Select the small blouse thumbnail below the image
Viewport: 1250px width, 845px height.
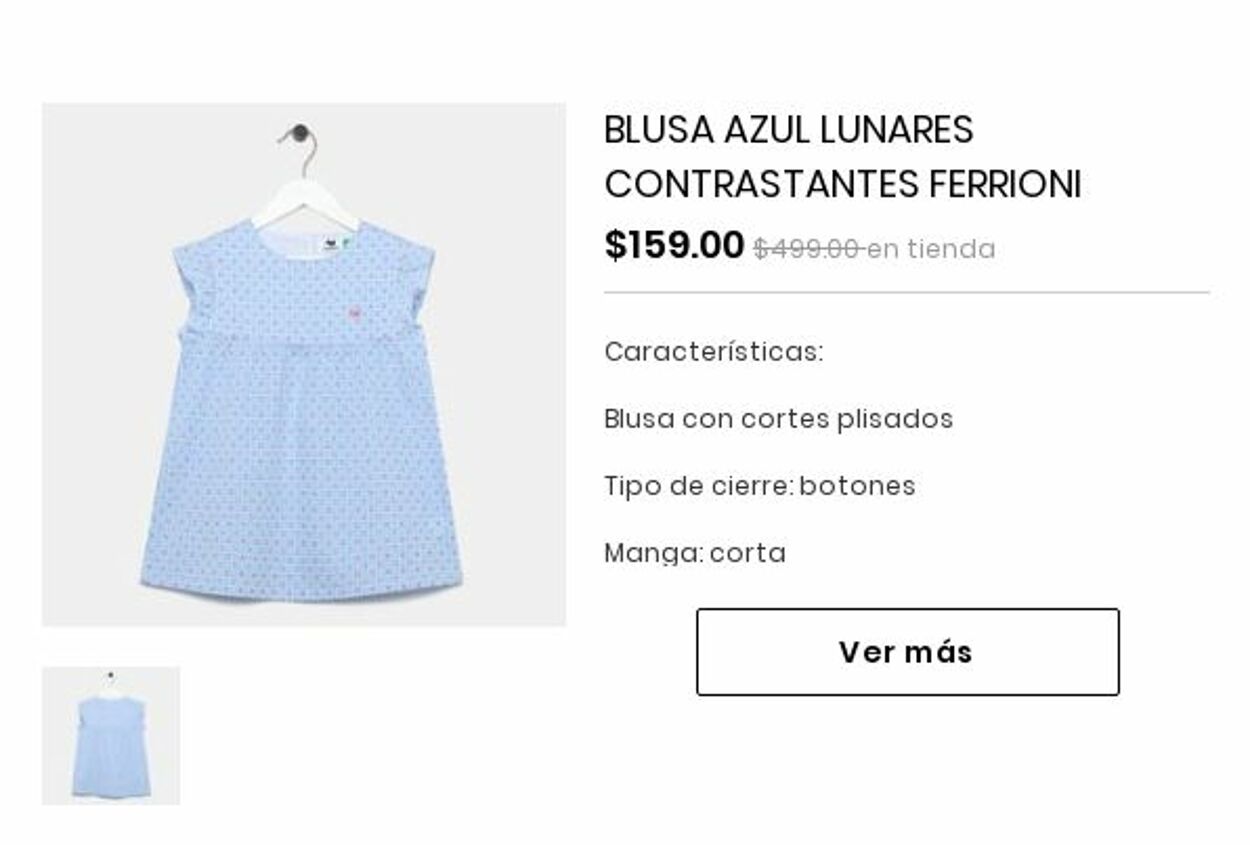pos(111,735)
